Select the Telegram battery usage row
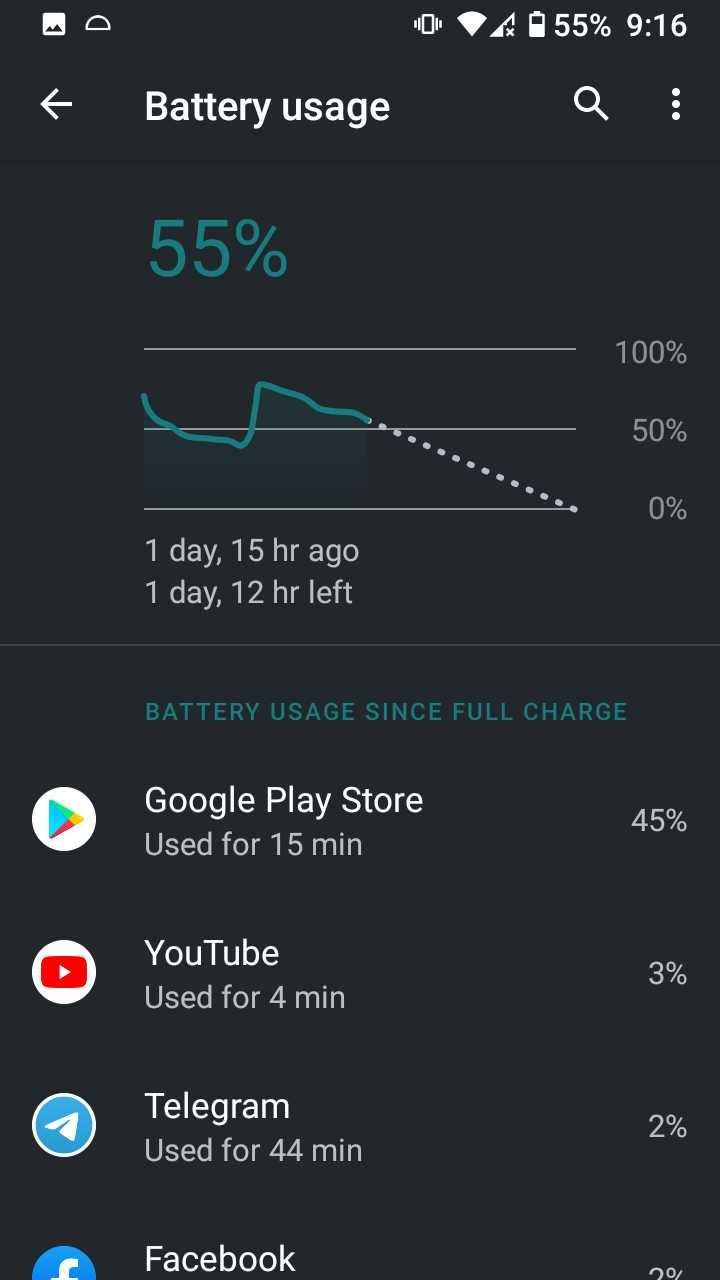Viewport: 720px width, 1280px height. pos(360,1127)
